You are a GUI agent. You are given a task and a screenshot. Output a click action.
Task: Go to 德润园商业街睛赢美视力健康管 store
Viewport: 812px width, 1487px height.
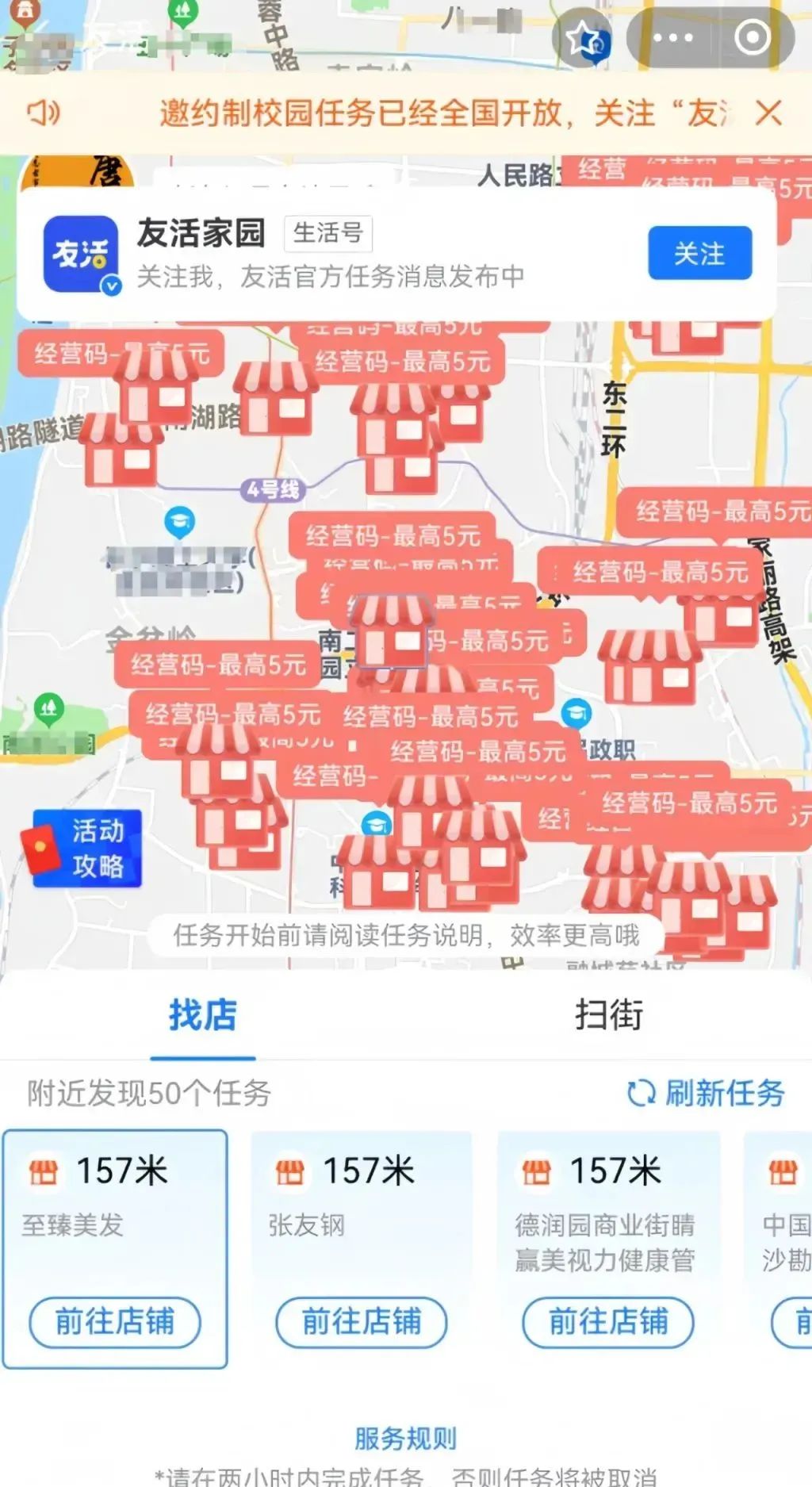(607, 1322)
